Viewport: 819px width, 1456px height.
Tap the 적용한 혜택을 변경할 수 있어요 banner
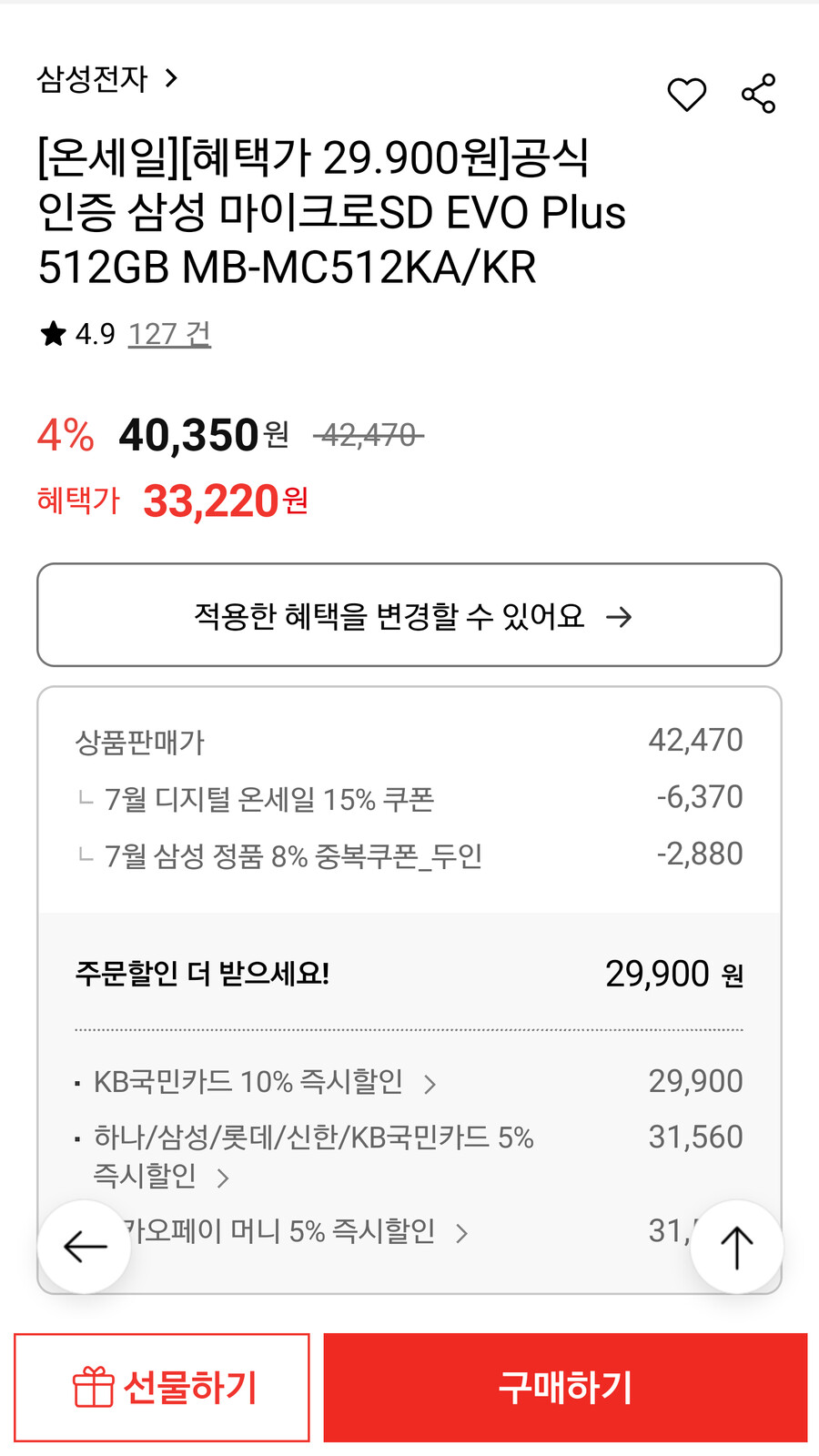pyautogui.click(x=409, y=615)
